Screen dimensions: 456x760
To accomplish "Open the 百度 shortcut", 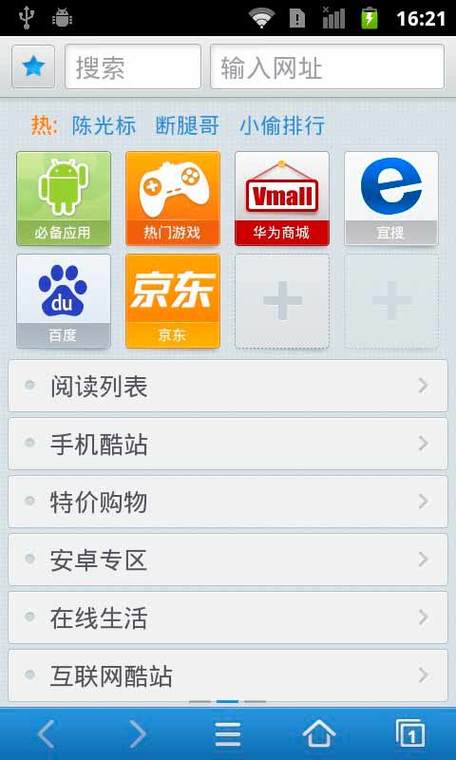I will point(63,301).
